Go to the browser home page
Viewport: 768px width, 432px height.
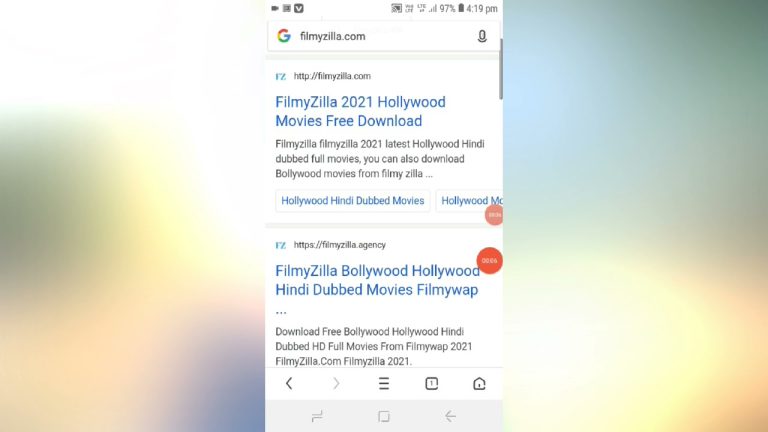[x=479, y=384]
